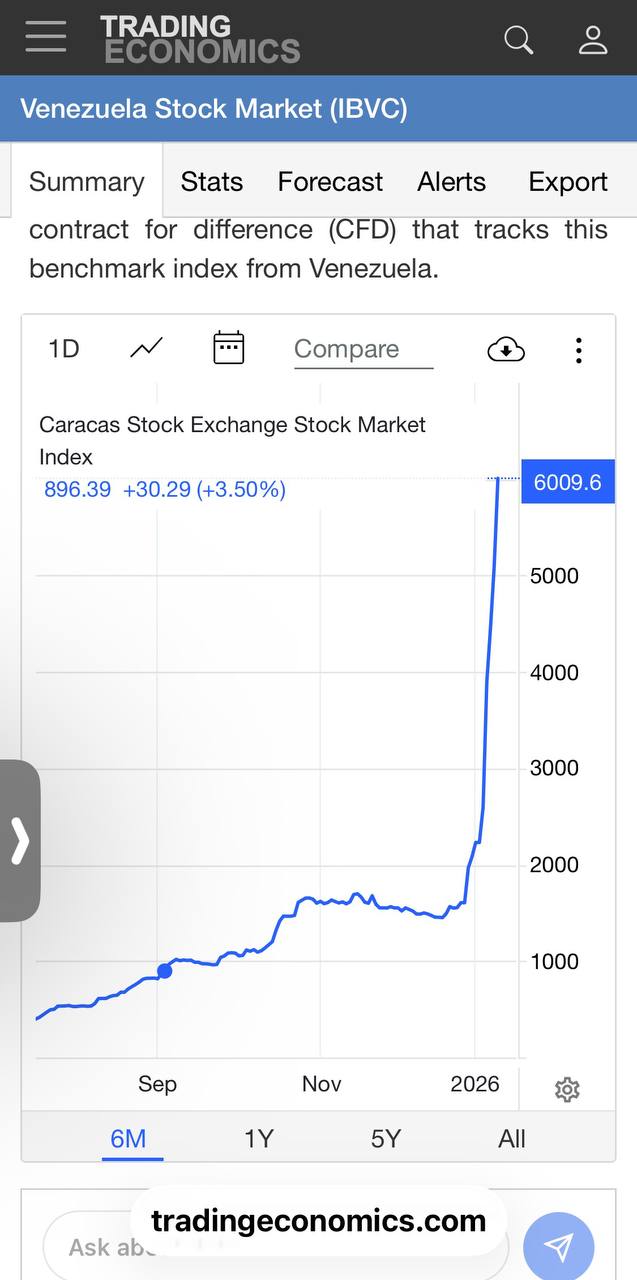Change the 1D chart interval
This screenshot has height=1280, width=637.
64,349
